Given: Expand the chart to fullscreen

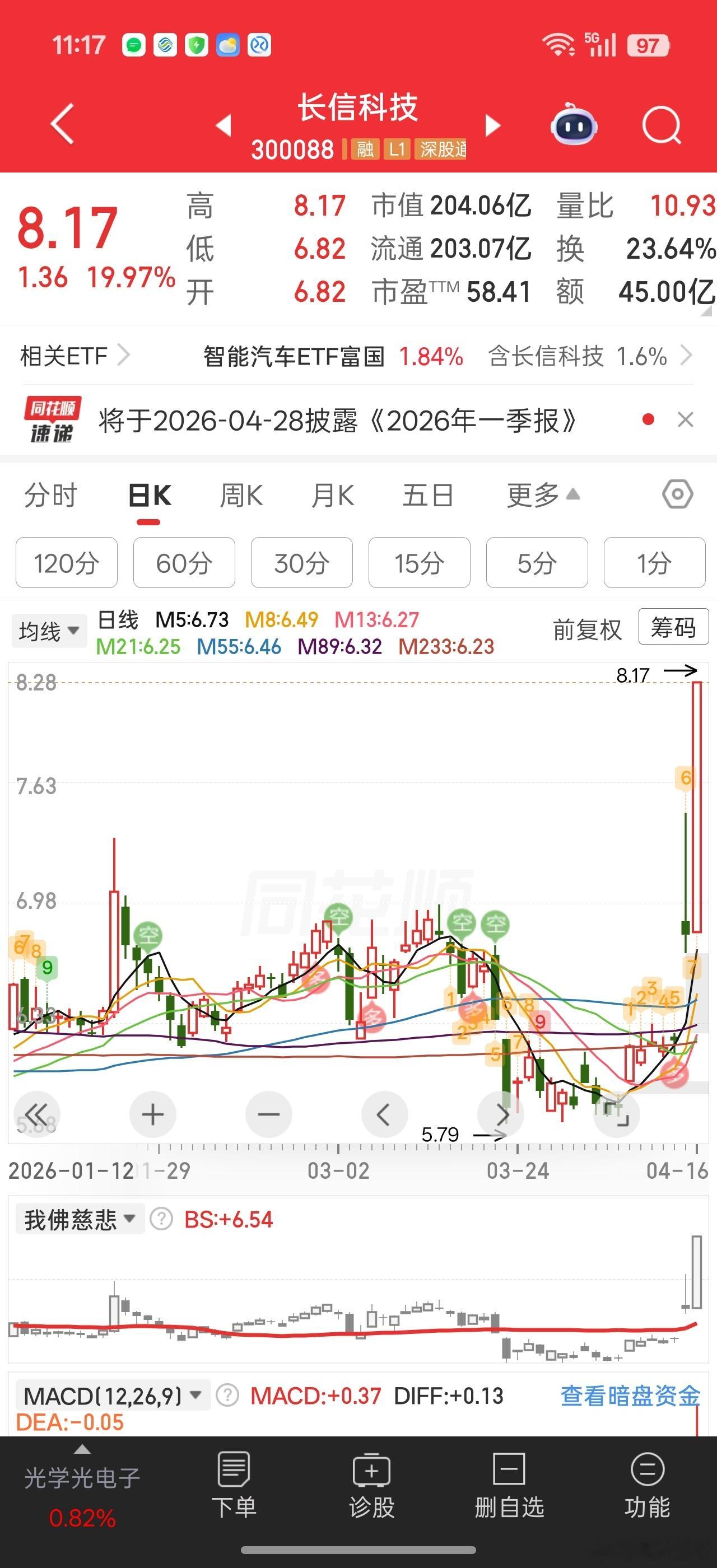Looking at the screenshot, I should (x=616, y=1114).
